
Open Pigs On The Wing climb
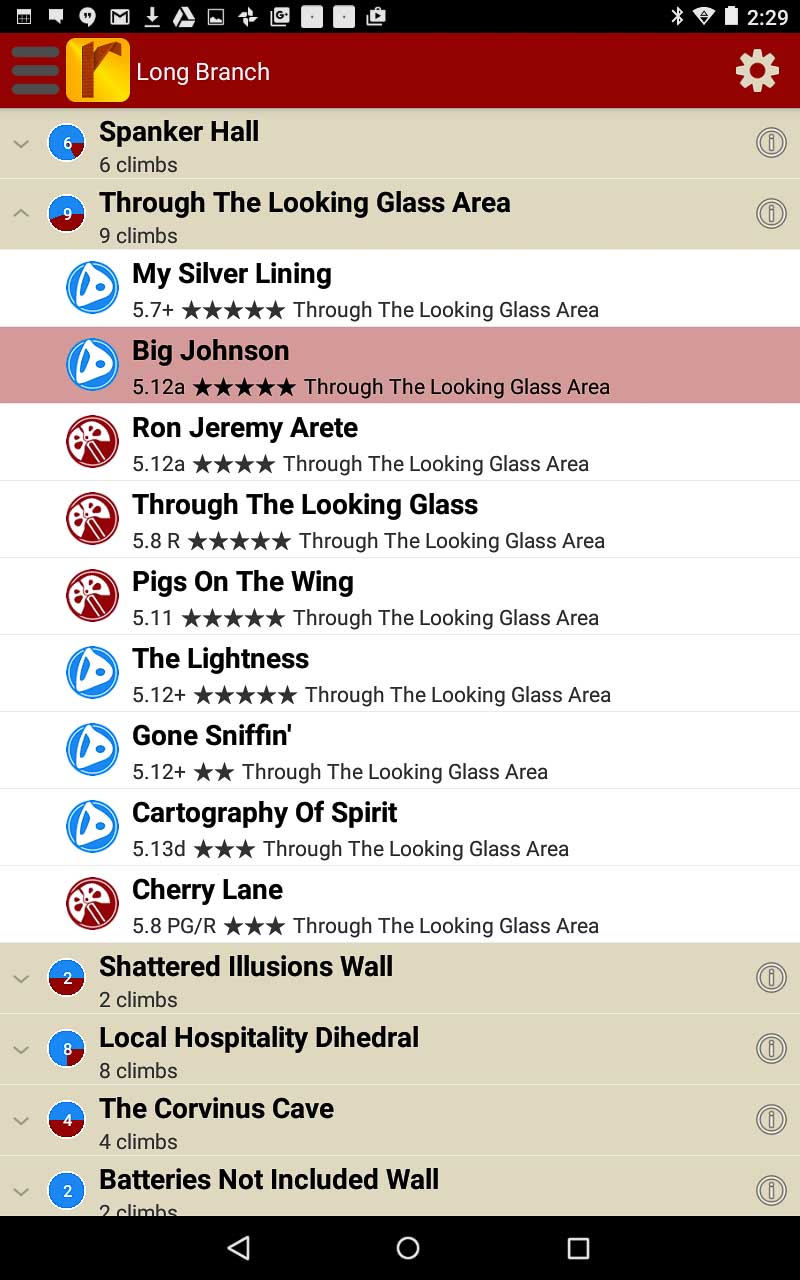(400, 596)
